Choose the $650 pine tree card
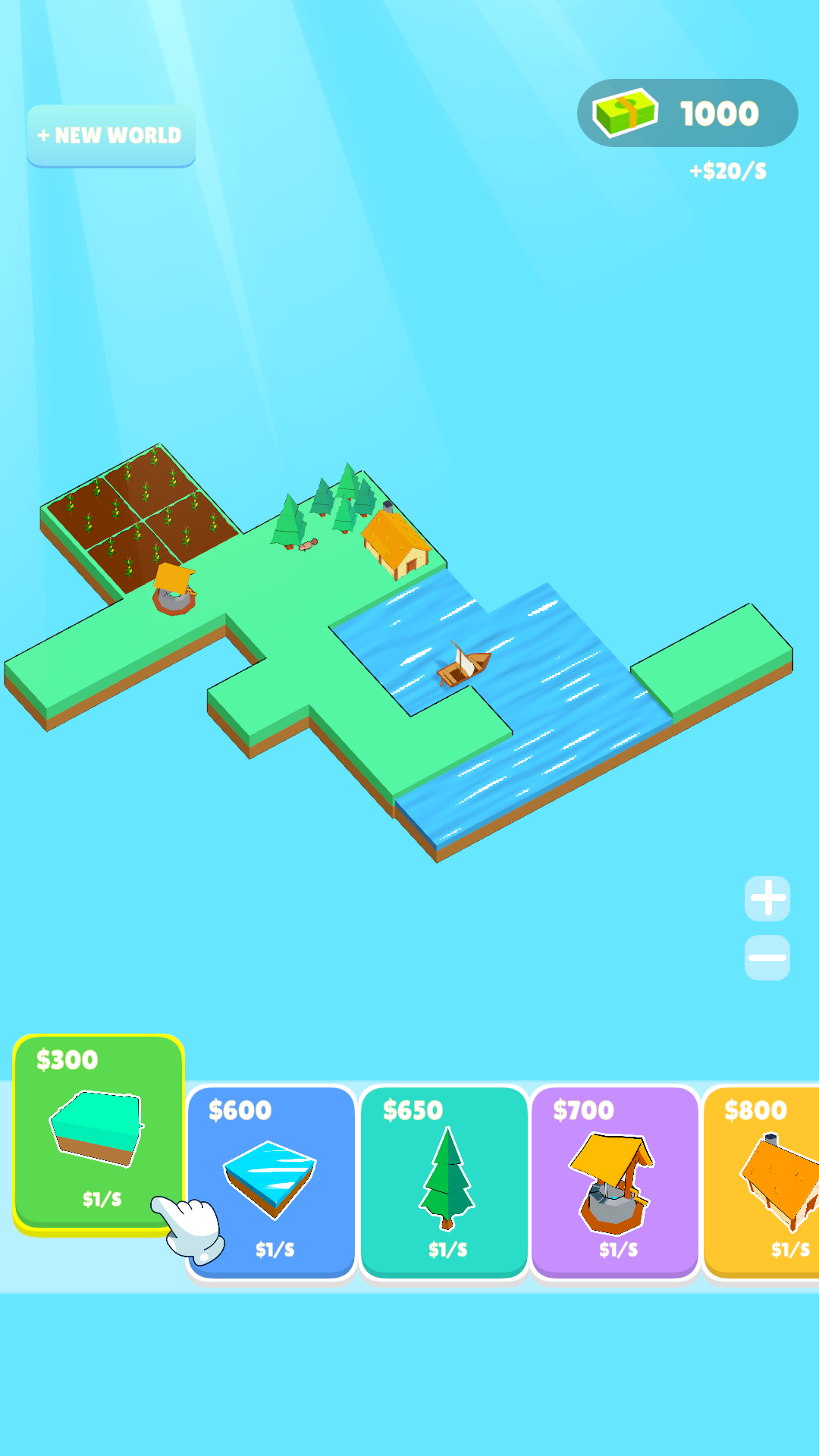This screenshot has width=819, height=1456. click(444, 1181)
